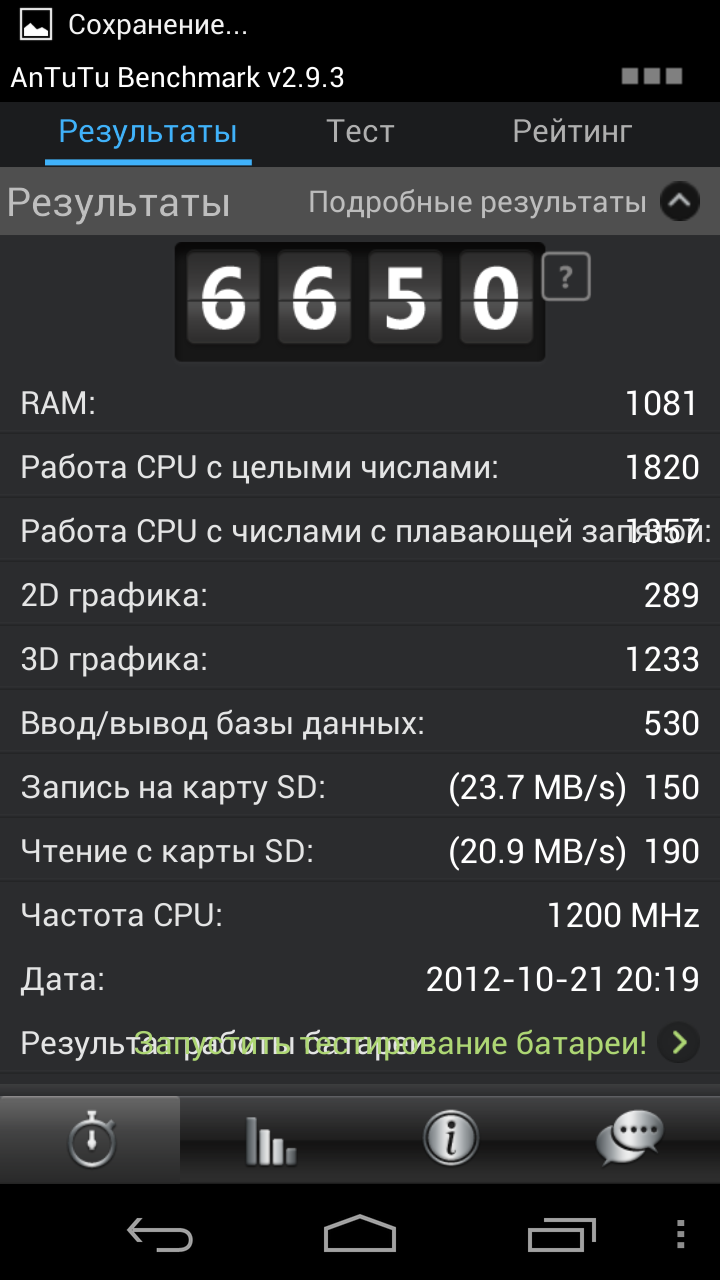Switch to the Рейтинг tab

[572, 132]
